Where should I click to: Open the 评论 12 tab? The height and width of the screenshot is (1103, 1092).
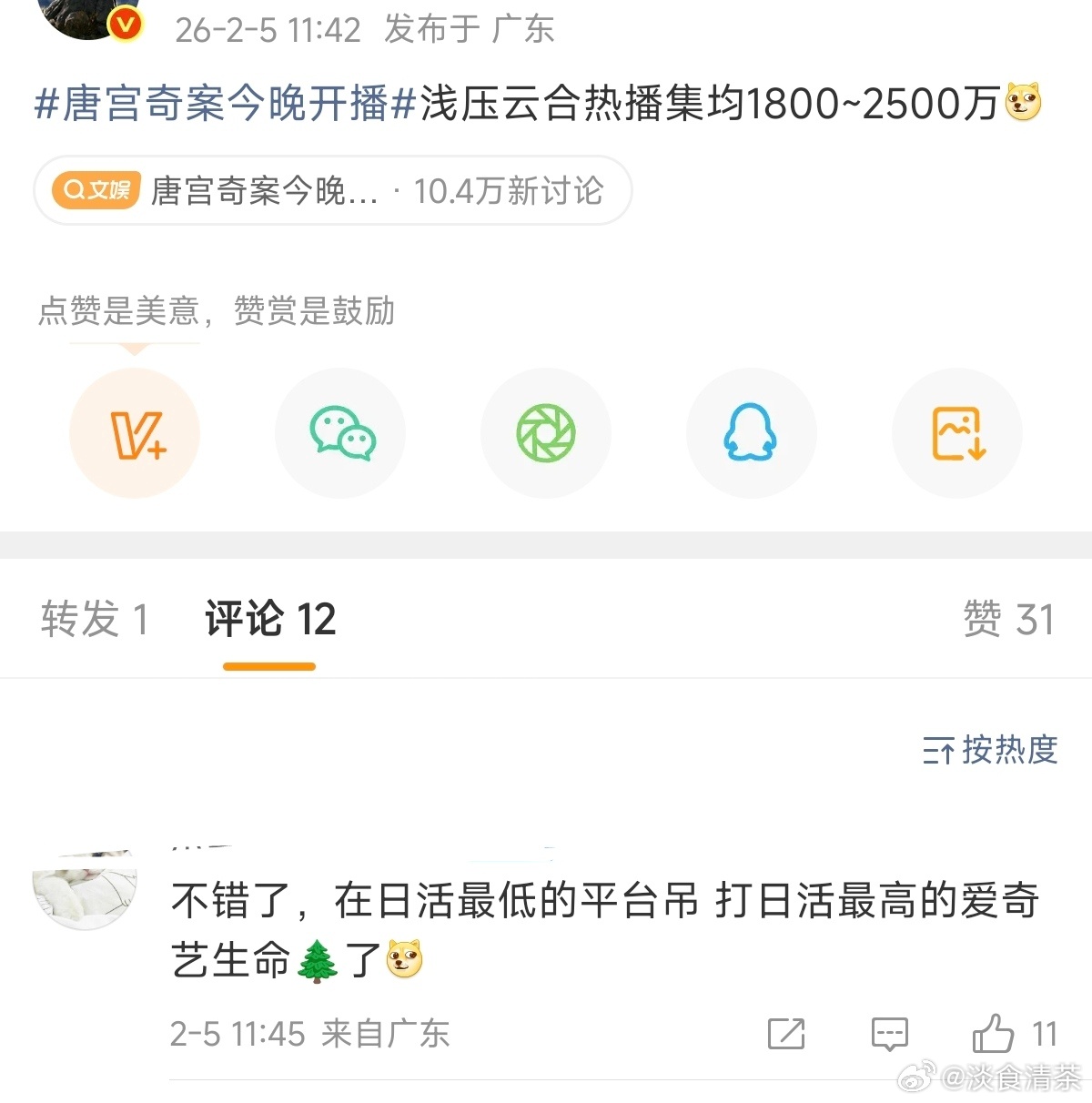268,619
